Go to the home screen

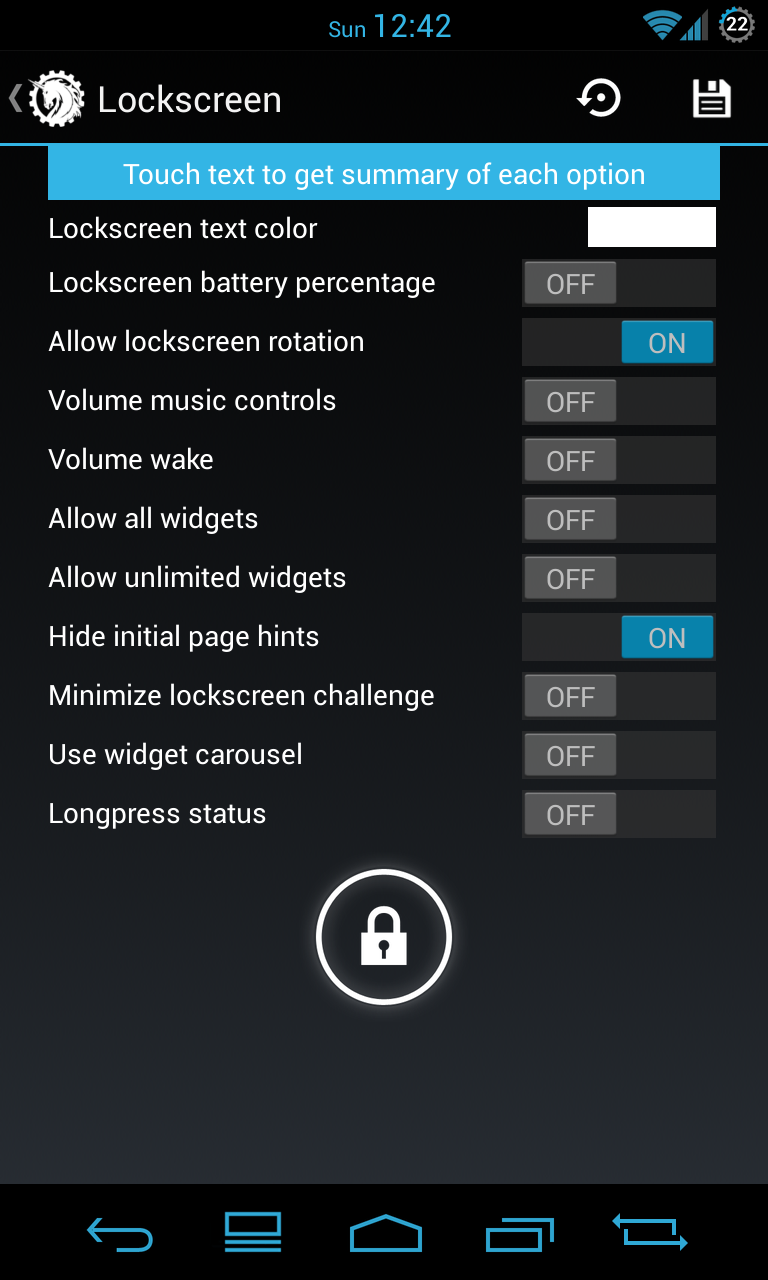385,1233
